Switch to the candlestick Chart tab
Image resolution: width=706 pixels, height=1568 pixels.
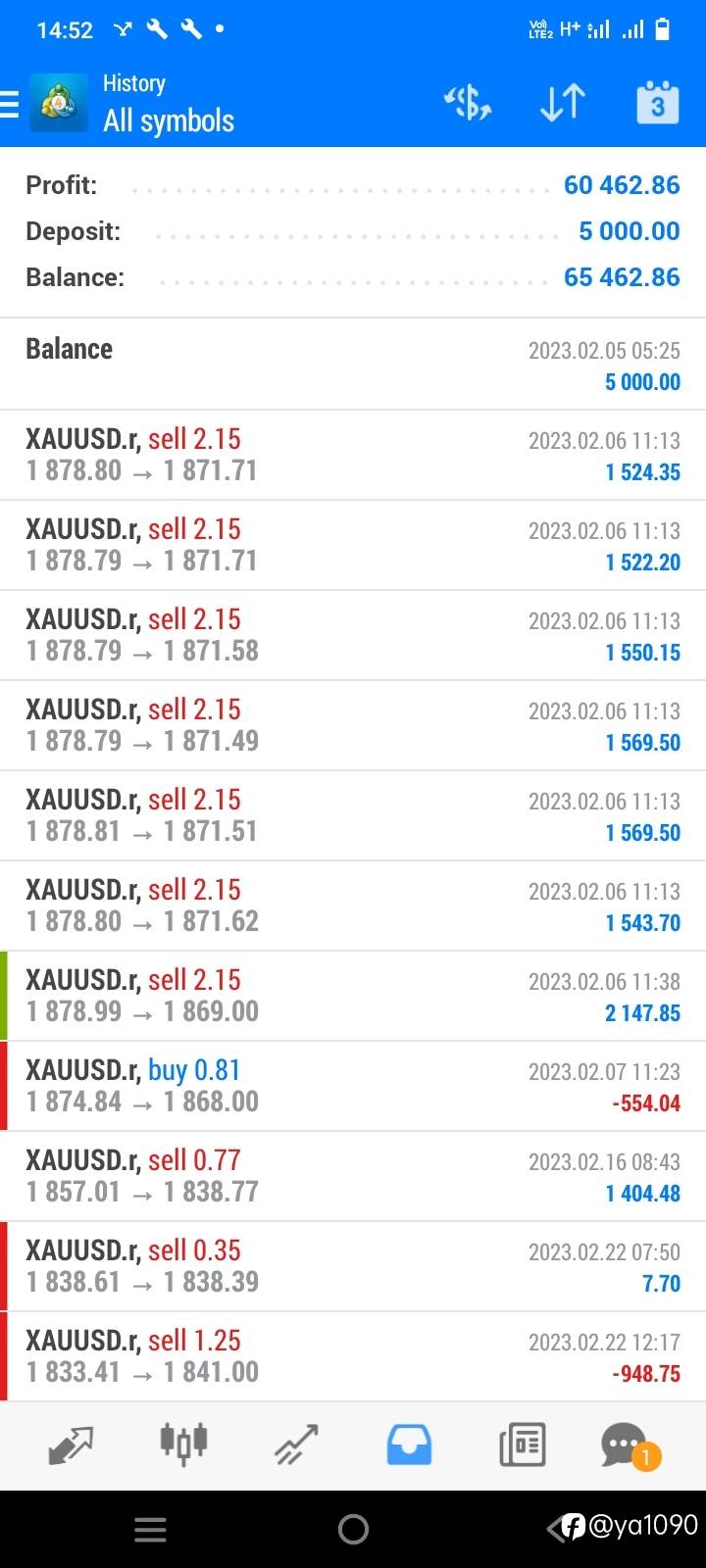click(x=183, y=1445)
